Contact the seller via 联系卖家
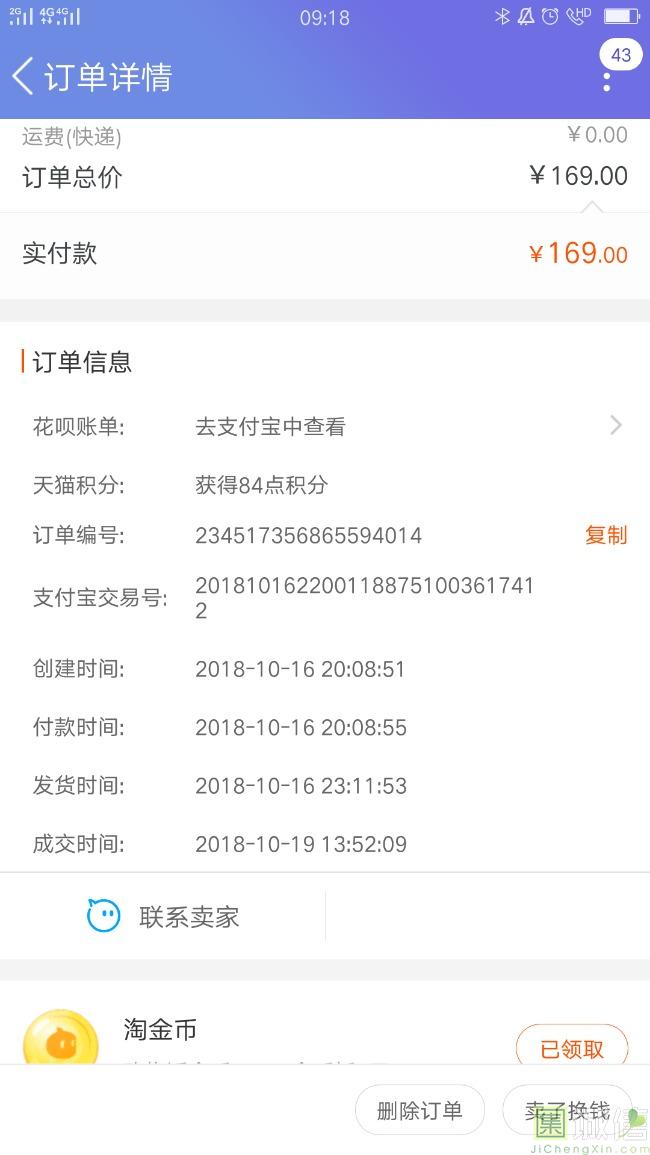650x1155 pixels. pyautogui.click(x=164, y=917)
